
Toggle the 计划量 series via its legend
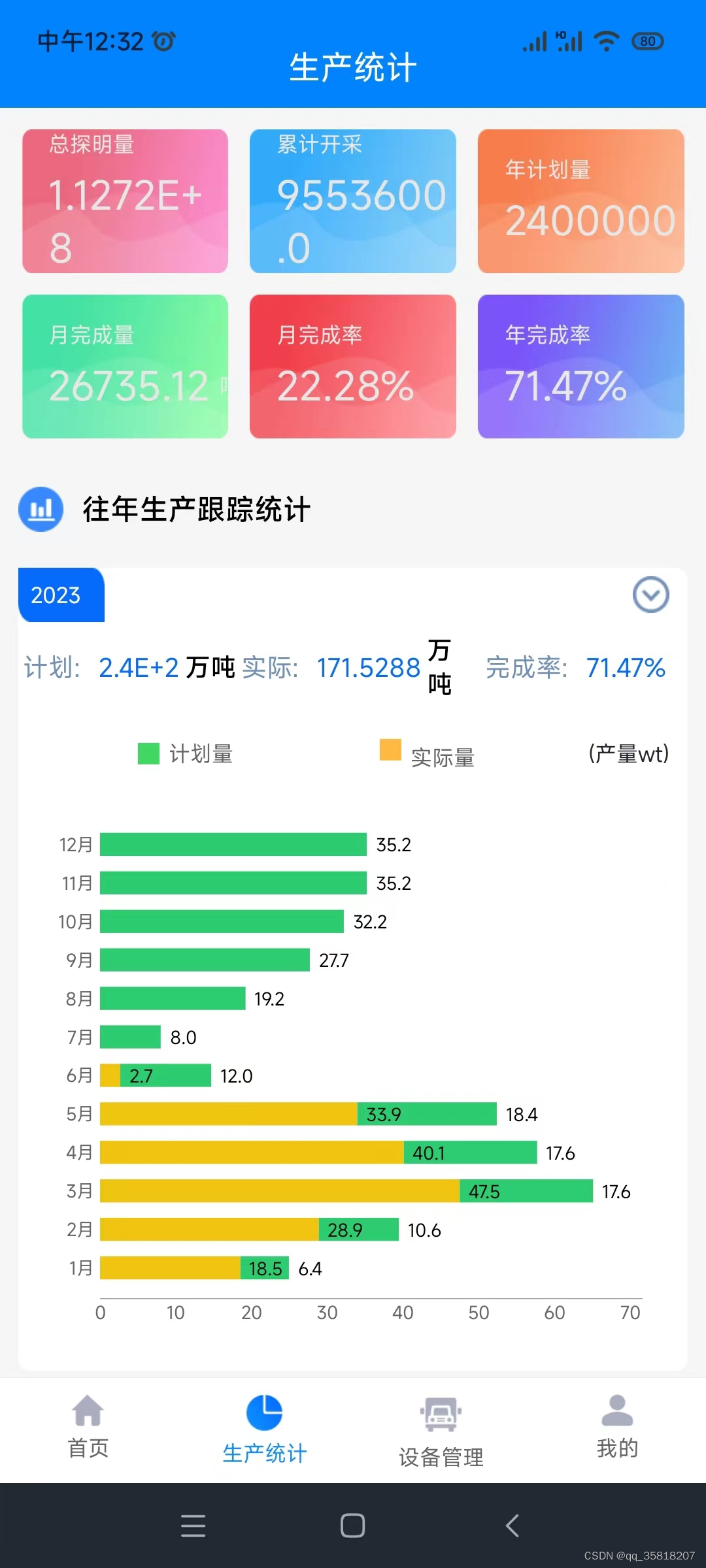(x=186, y=753)
